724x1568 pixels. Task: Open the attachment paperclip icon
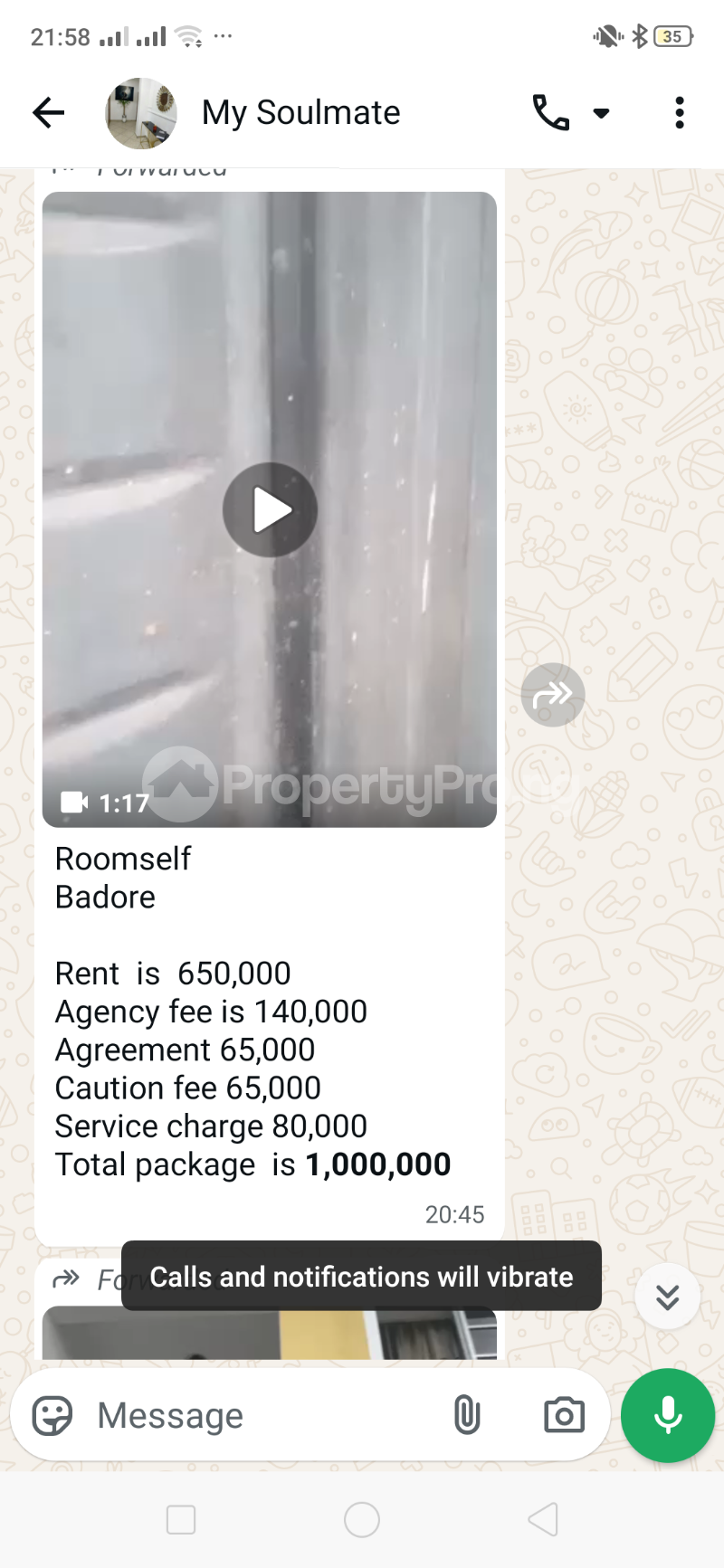(467, 1414)
